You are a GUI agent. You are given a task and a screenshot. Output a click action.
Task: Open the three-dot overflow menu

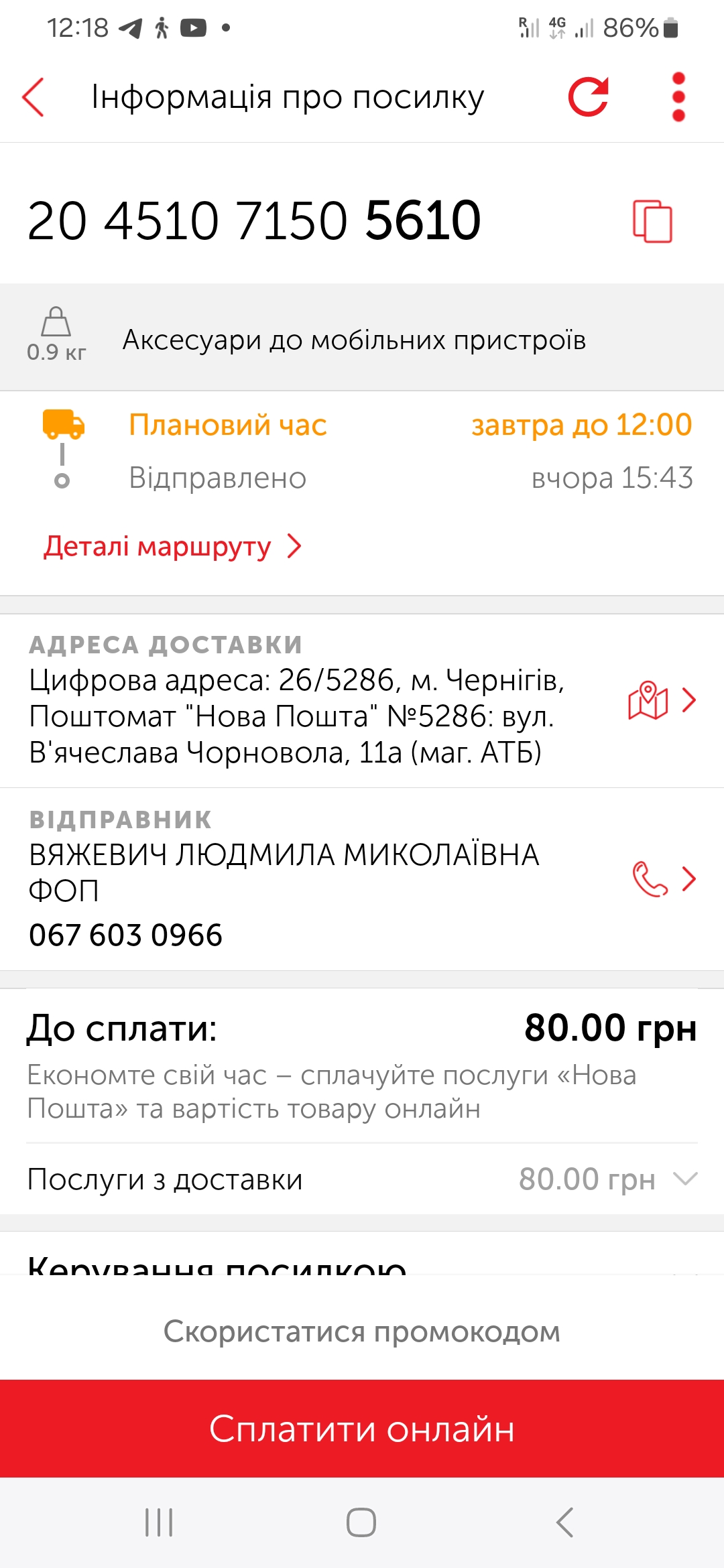pos(678,97)
